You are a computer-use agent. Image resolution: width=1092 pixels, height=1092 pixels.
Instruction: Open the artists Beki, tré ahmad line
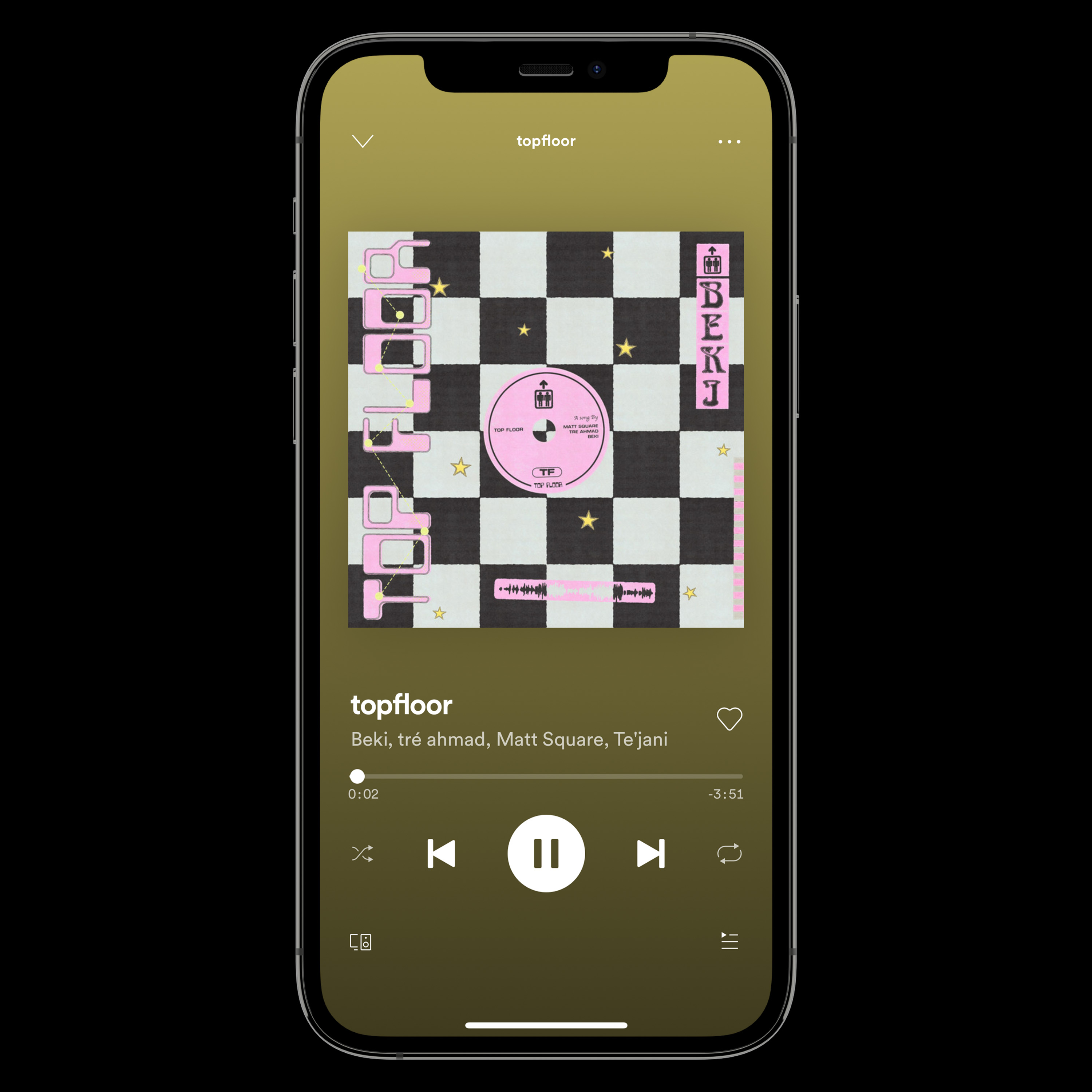click(x=509, y=739)
